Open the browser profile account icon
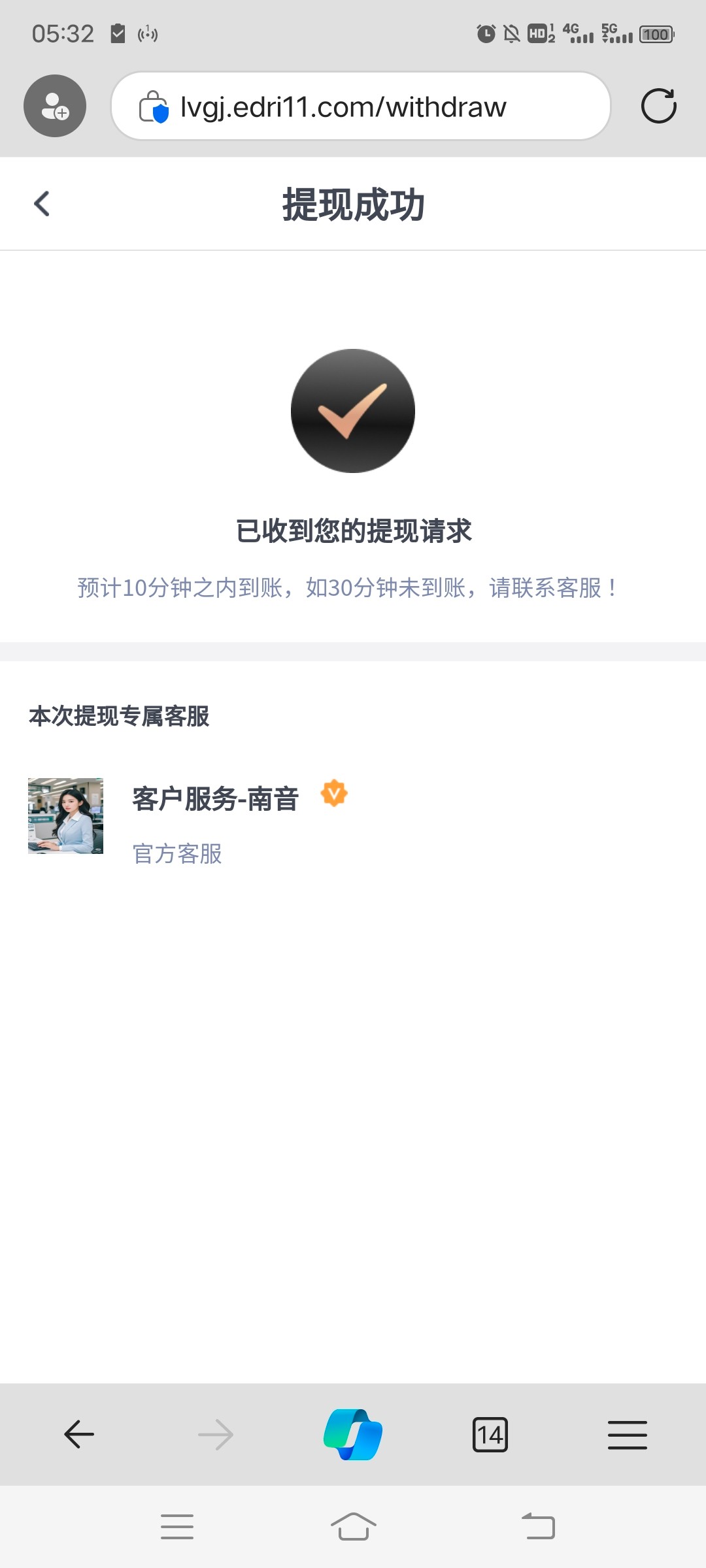Screen dimensions: 706x1568 pyautogui.click(x=55, y=106)
